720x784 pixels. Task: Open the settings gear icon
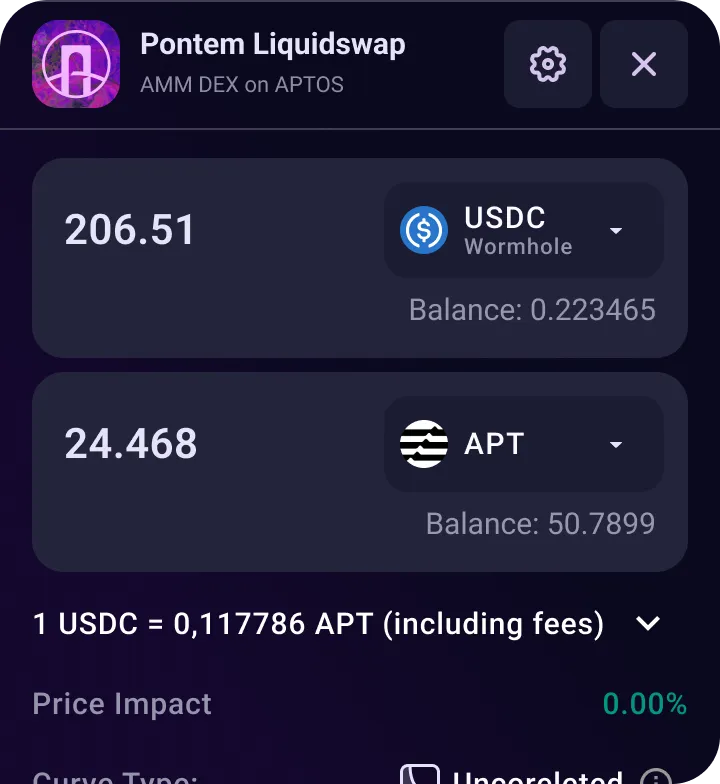pos(547,64)
